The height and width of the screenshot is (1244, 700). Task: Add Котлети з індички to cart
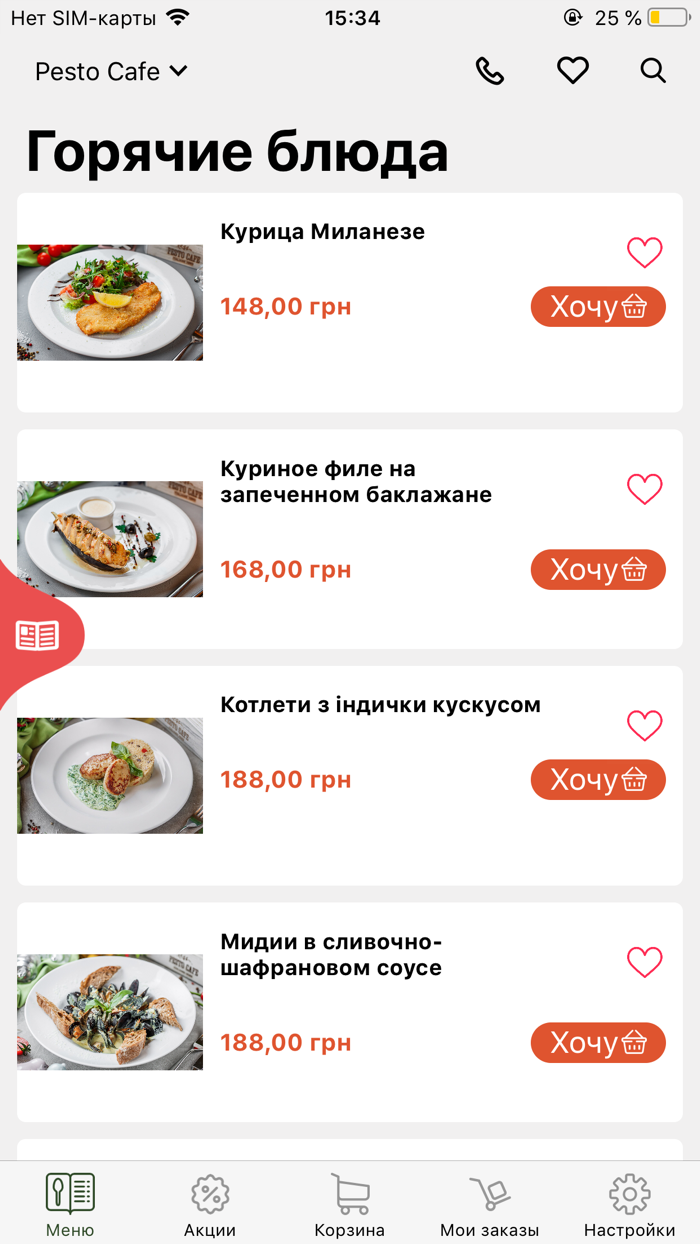598,780
